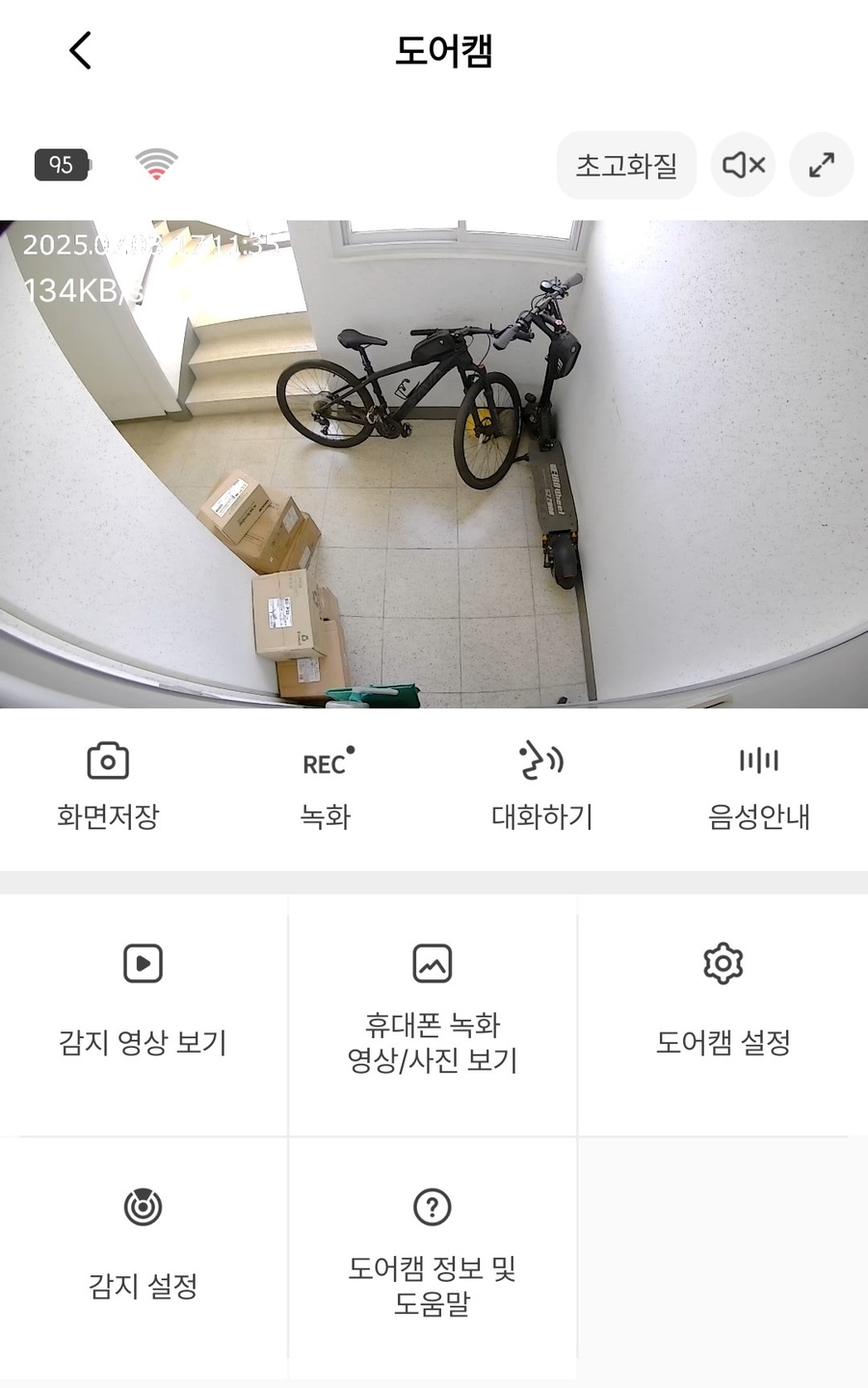Start talking via 대화하기

coord(541,786)
